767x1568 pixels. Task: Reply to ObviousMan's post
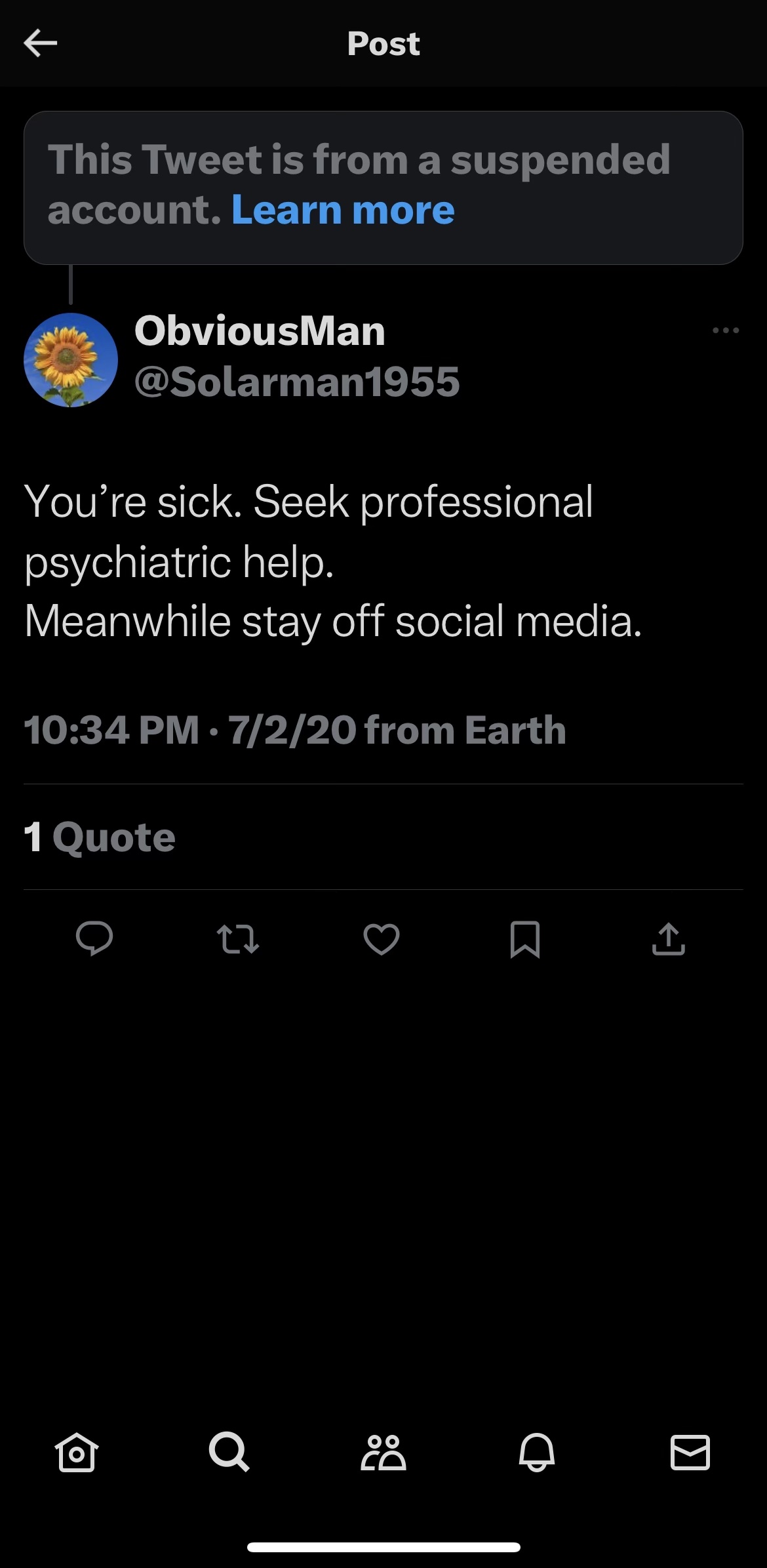pyautogui.click(x=94, y=938)
